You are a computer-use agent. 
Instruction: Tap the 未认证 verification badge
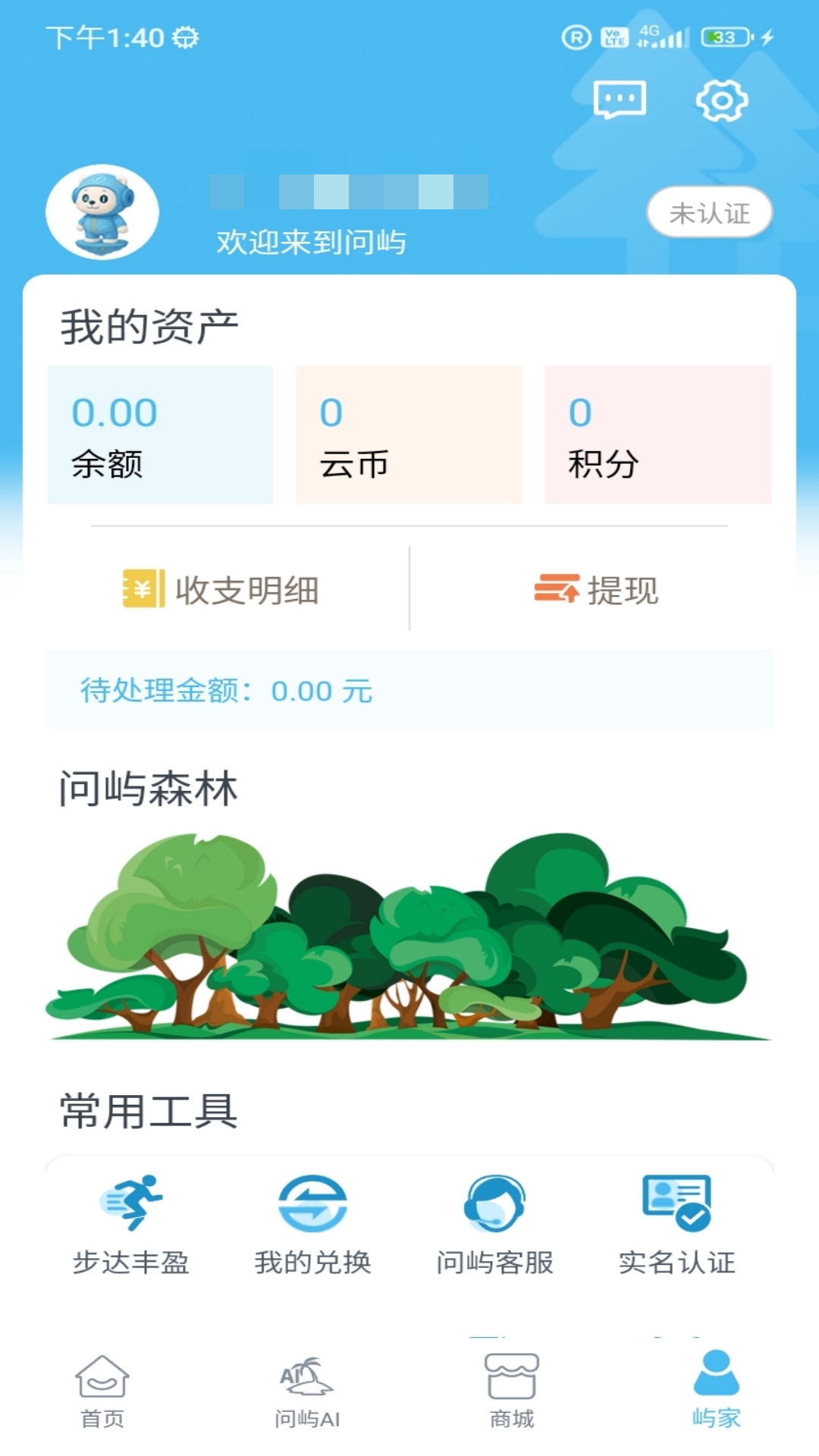pyautogui.click(x=710, y=213)
